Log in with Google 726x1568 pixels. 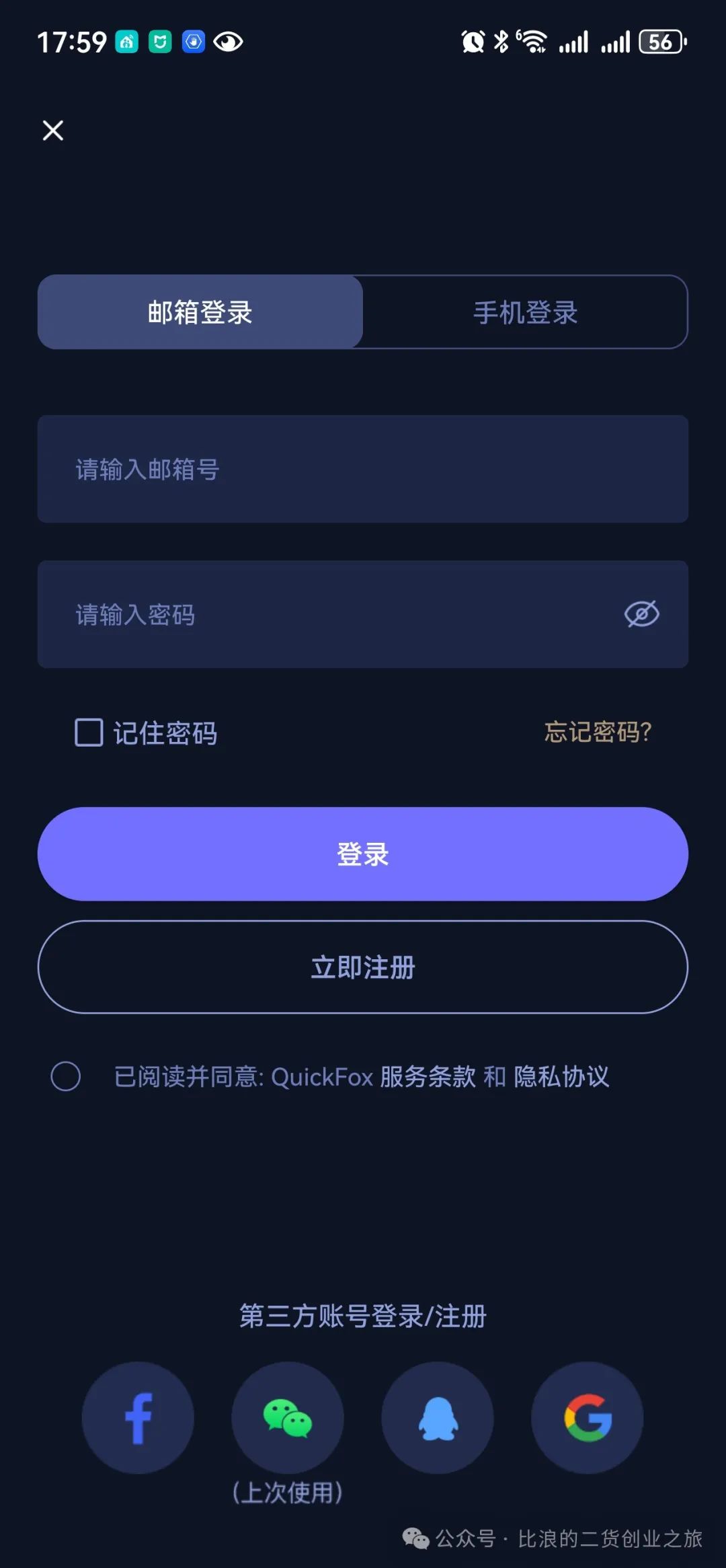click(x=588, y=1418)
